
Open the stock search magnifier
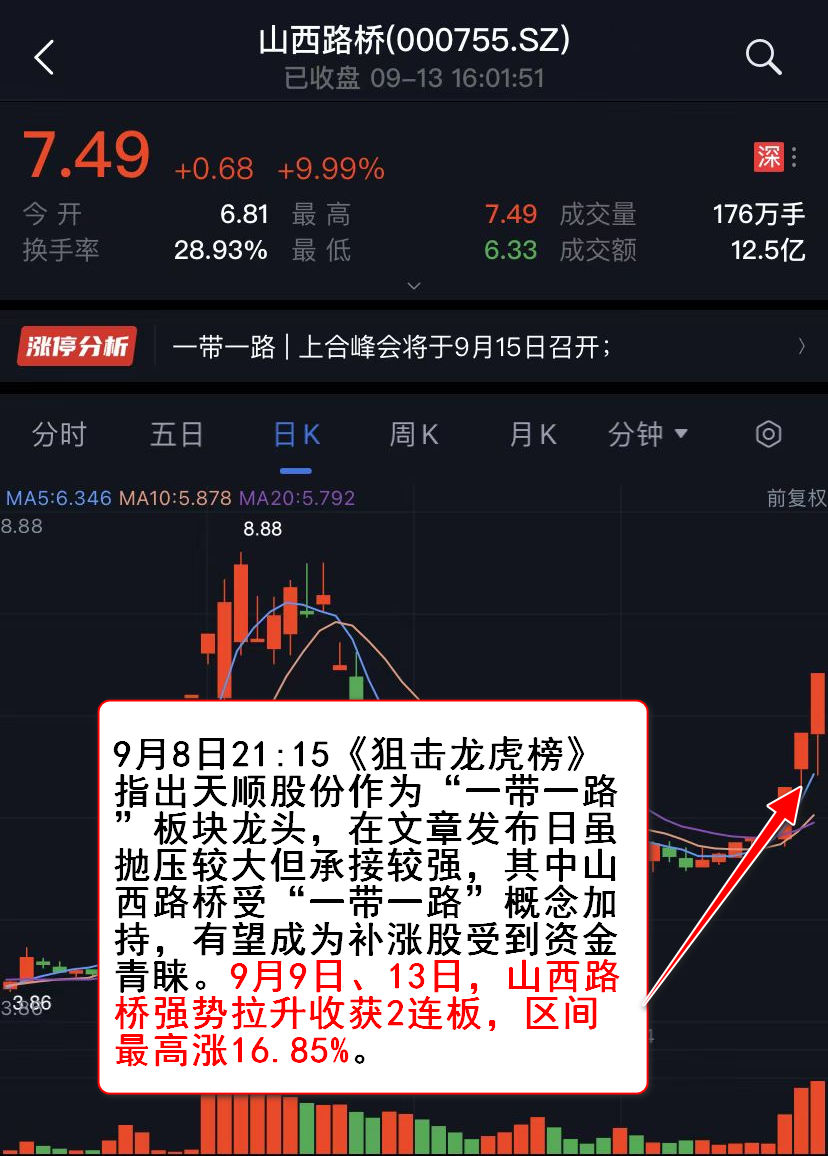[x=763, y=58]
